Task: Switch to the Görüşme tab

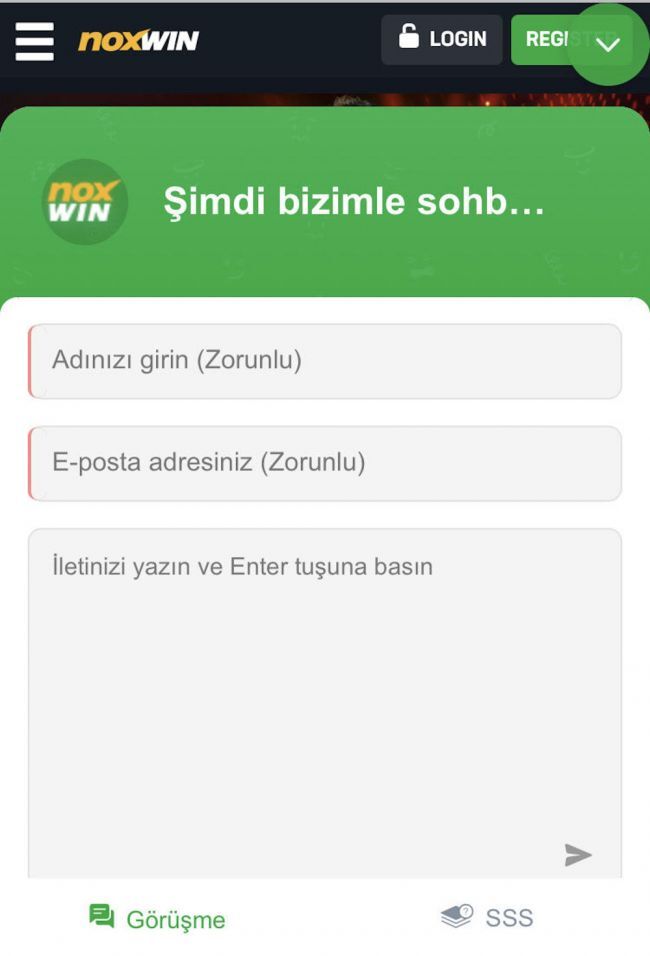Action: (x=158, y=918)
